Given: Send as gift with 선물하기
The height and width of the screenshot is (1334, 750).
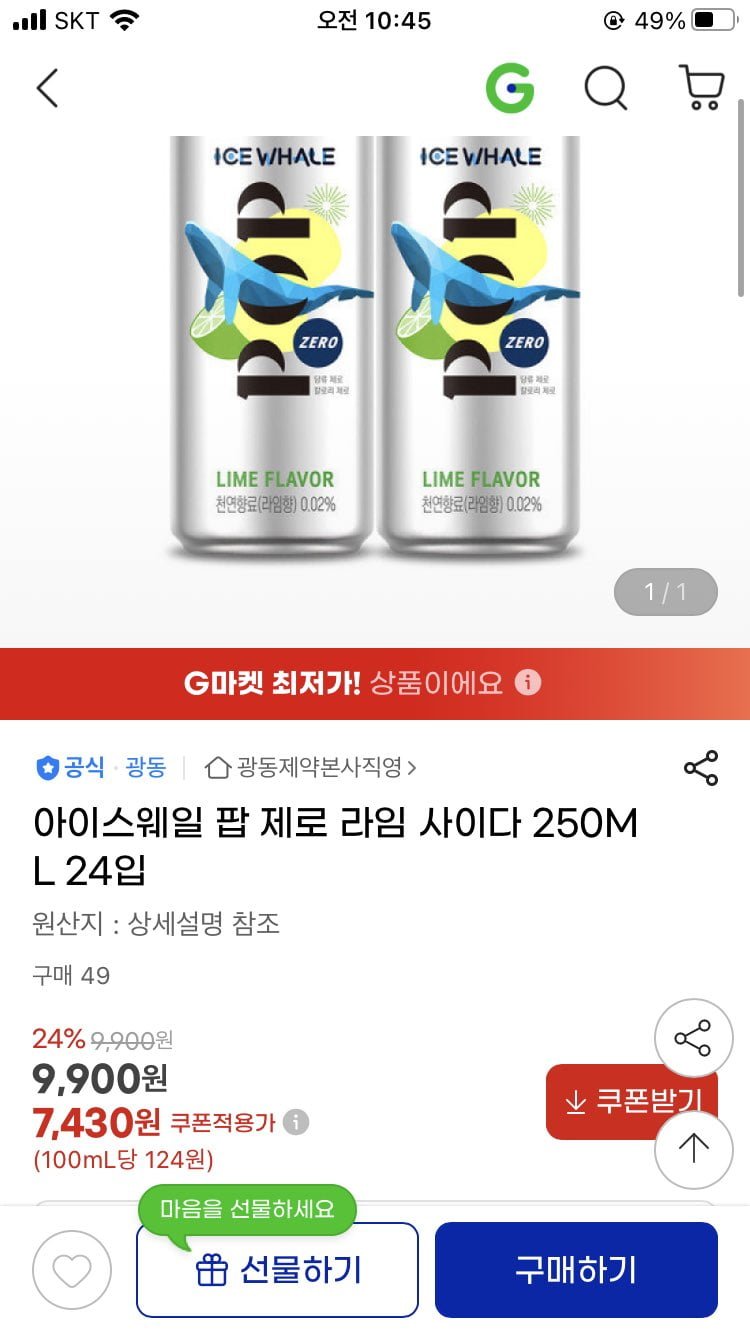Looking at the screenshot, I should (x=277, y=1270).
